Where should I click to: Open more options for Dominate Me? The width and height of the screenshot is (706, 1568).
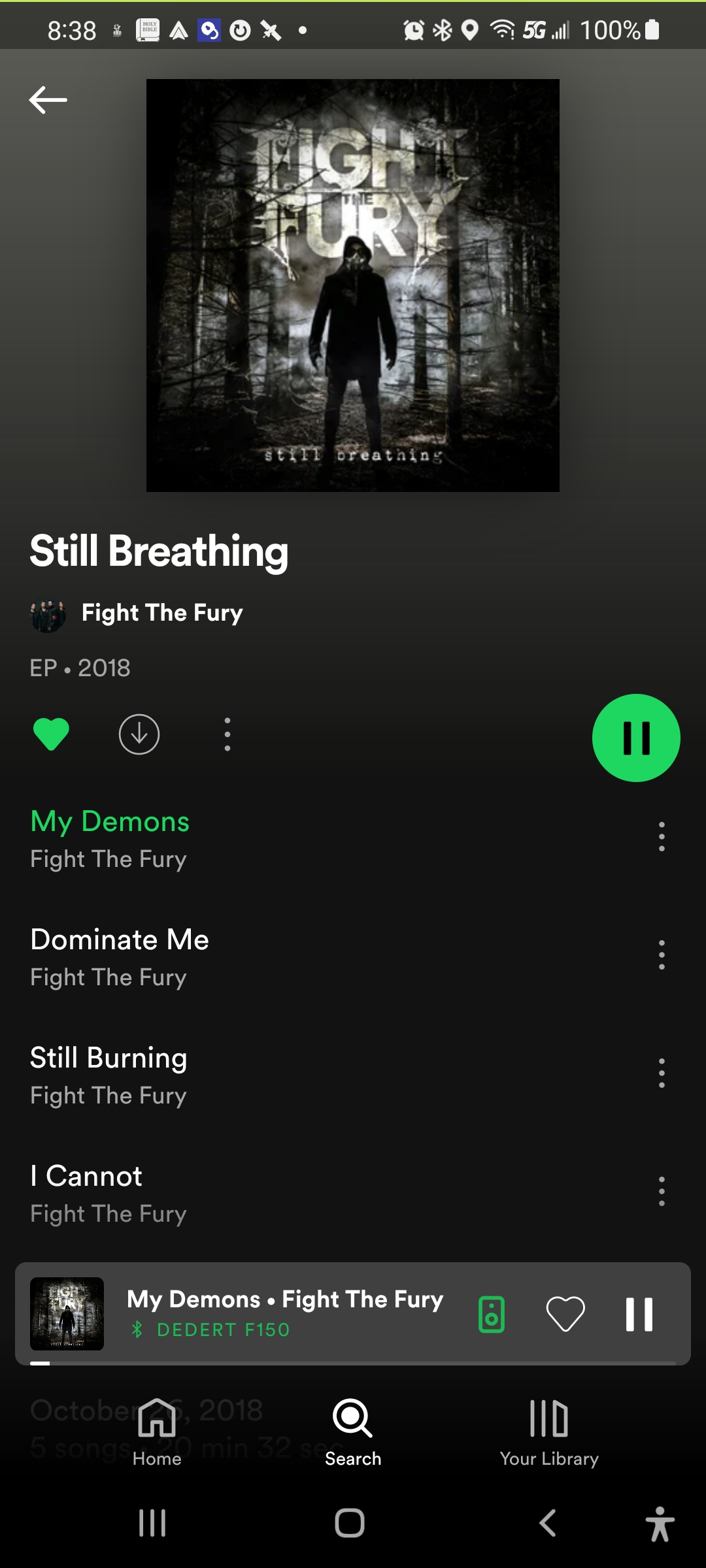point(662,955)
